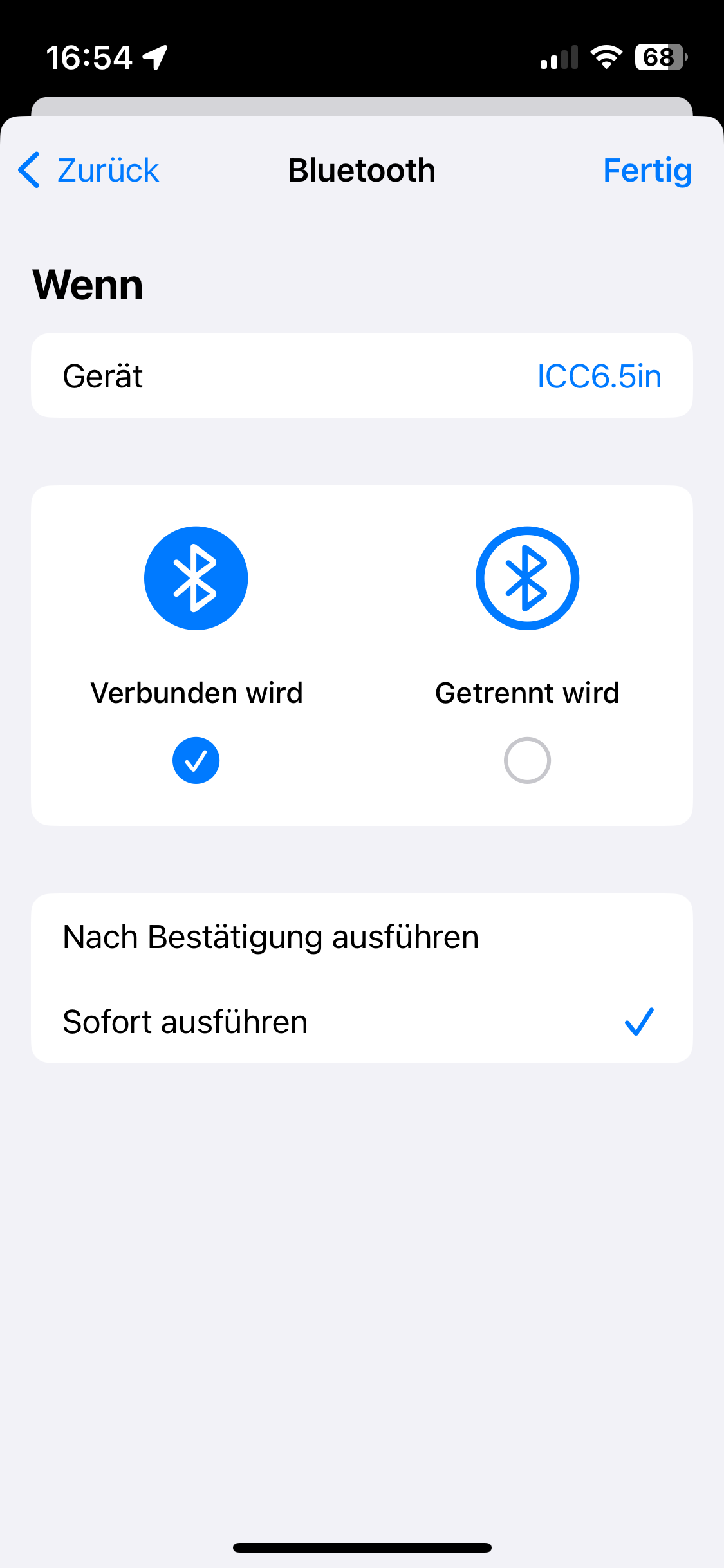This screenshot has height=1568, width=724.
Task: Check the Getrennt wird option
Action: click(527, 760)
